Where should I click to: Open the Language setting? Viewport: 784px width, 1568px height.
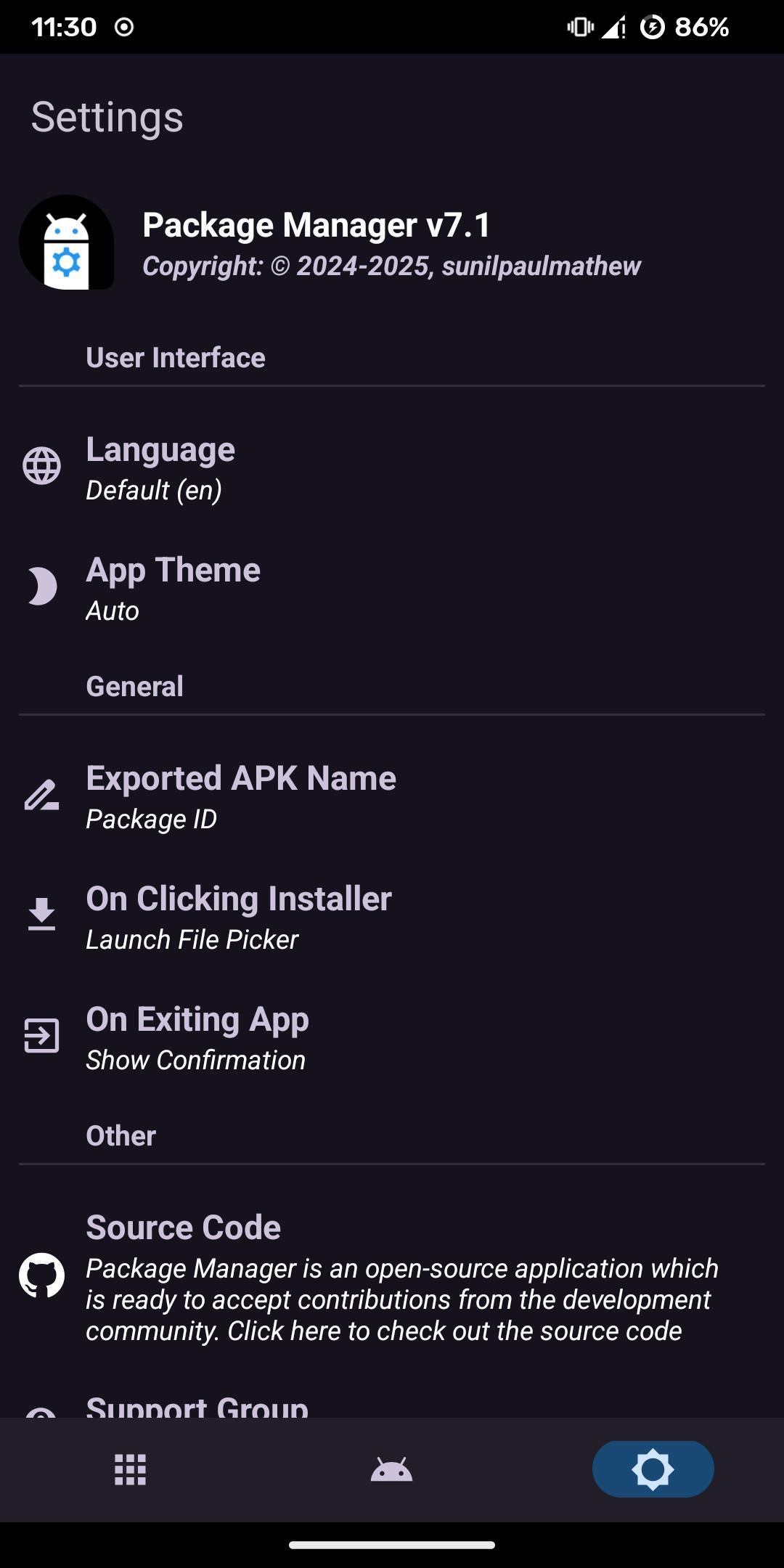tap(392, 468)
